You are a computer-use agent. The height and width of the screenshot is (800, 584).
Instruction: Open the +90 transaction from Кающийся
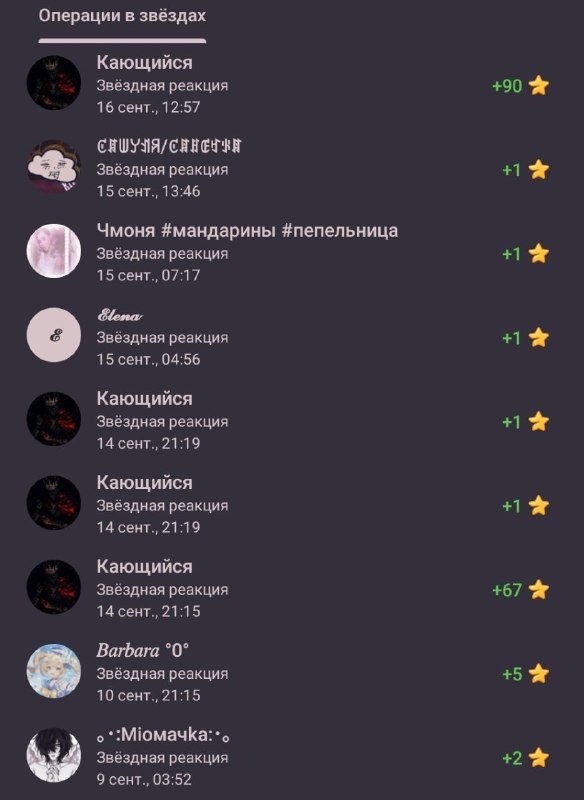coord(292,84)
